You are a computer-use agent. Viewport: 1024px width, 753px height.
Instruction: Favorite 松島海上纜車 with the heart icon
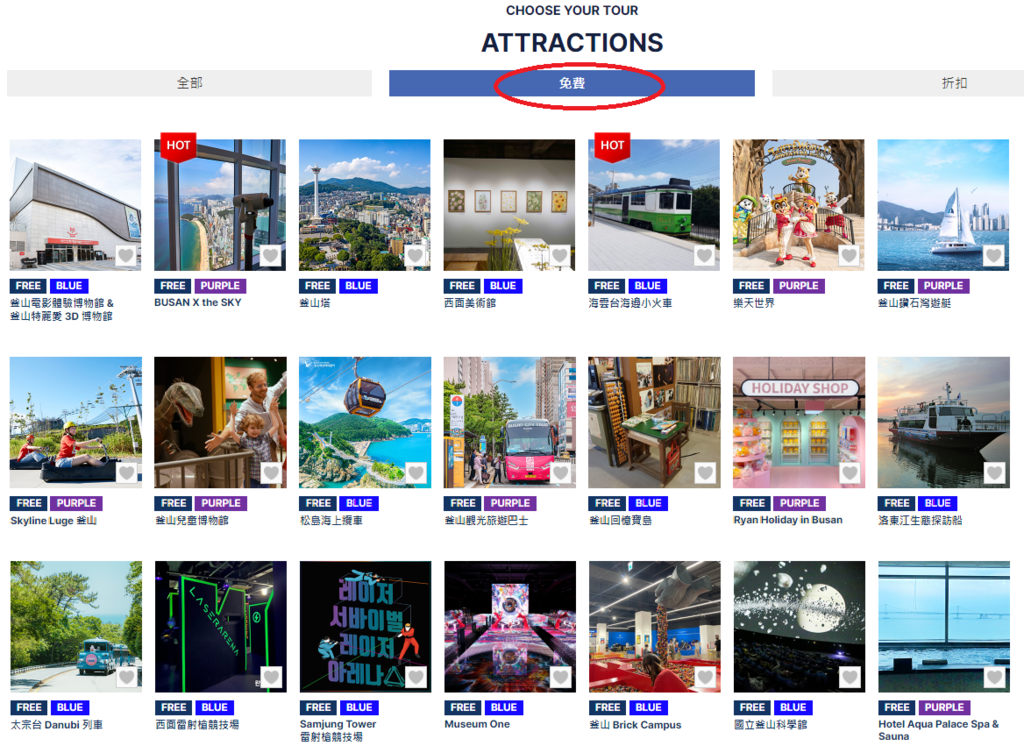(x=415, y=473)
